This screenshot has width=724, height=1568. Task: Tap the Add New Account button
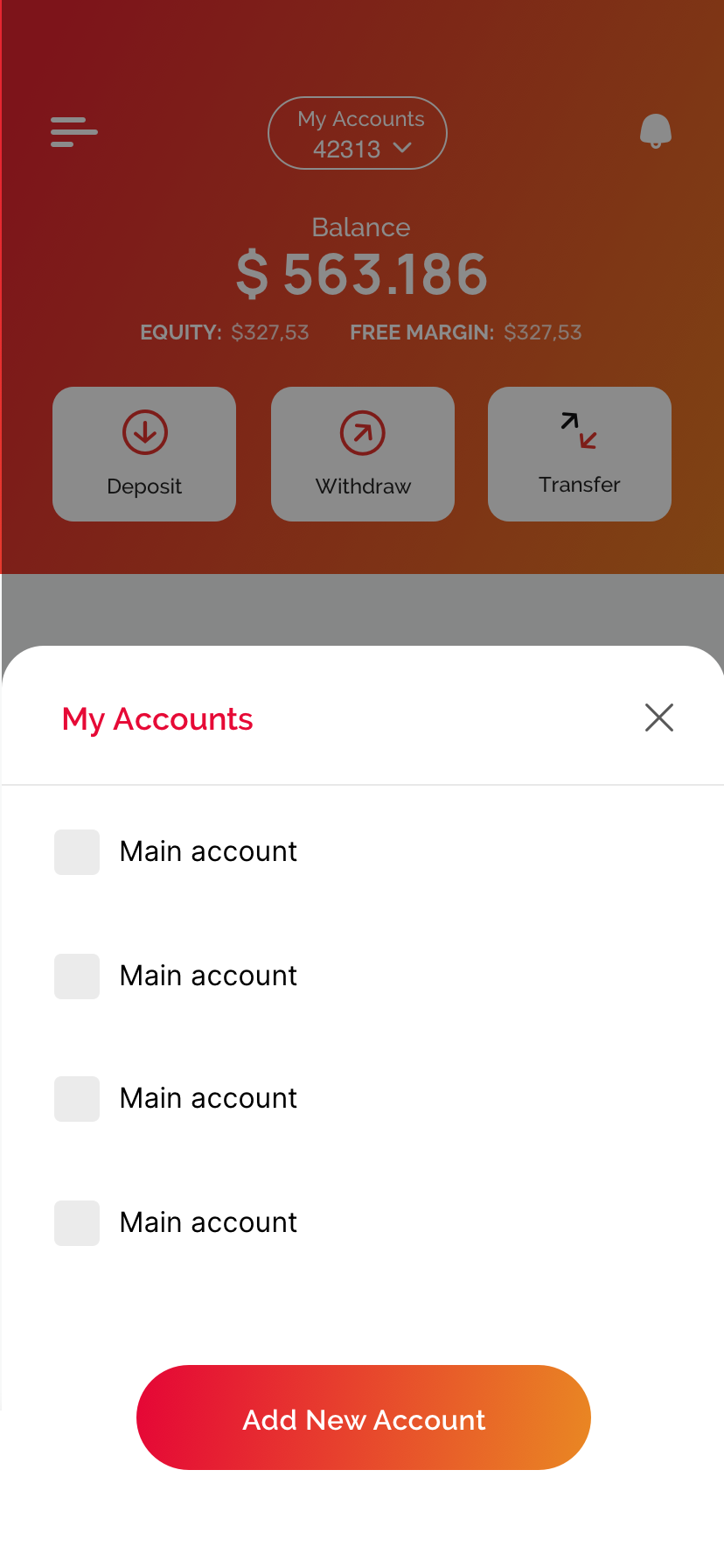click(x=364, y=1417)
